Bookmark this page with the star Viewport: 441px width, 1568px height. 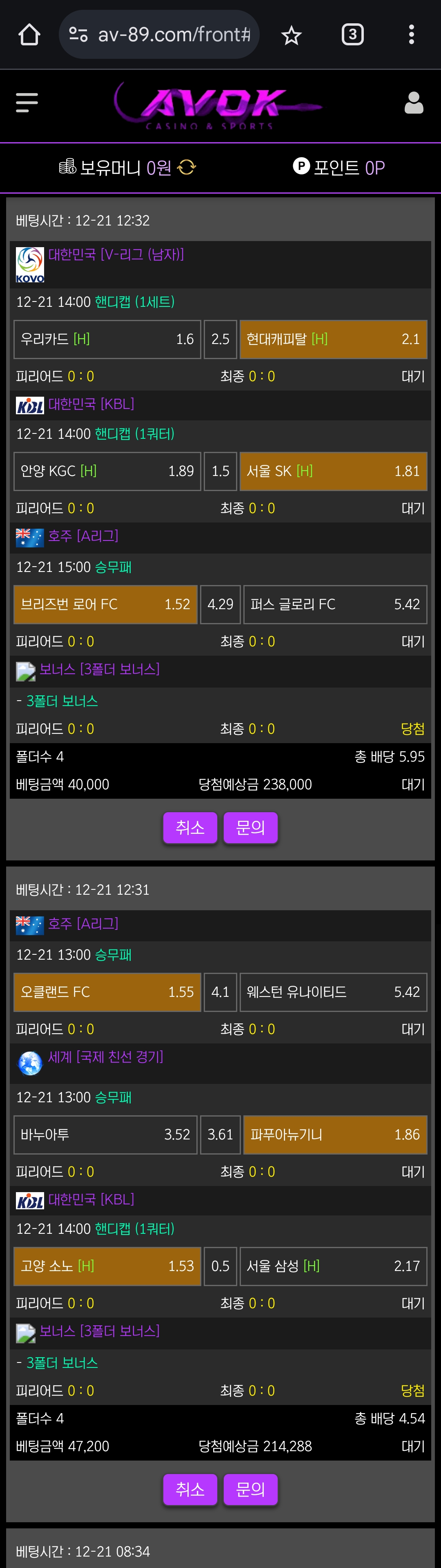click(x=292, y=35)
